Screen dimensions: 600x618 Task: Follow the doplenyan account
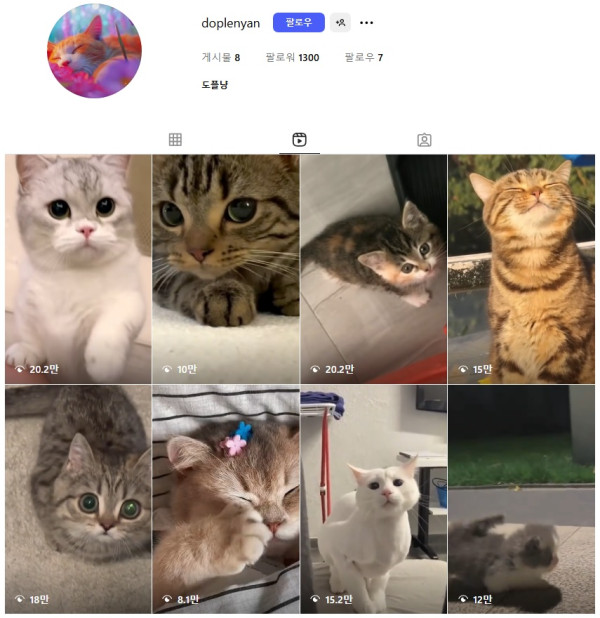pyautogui.click(x=298, y=22)
